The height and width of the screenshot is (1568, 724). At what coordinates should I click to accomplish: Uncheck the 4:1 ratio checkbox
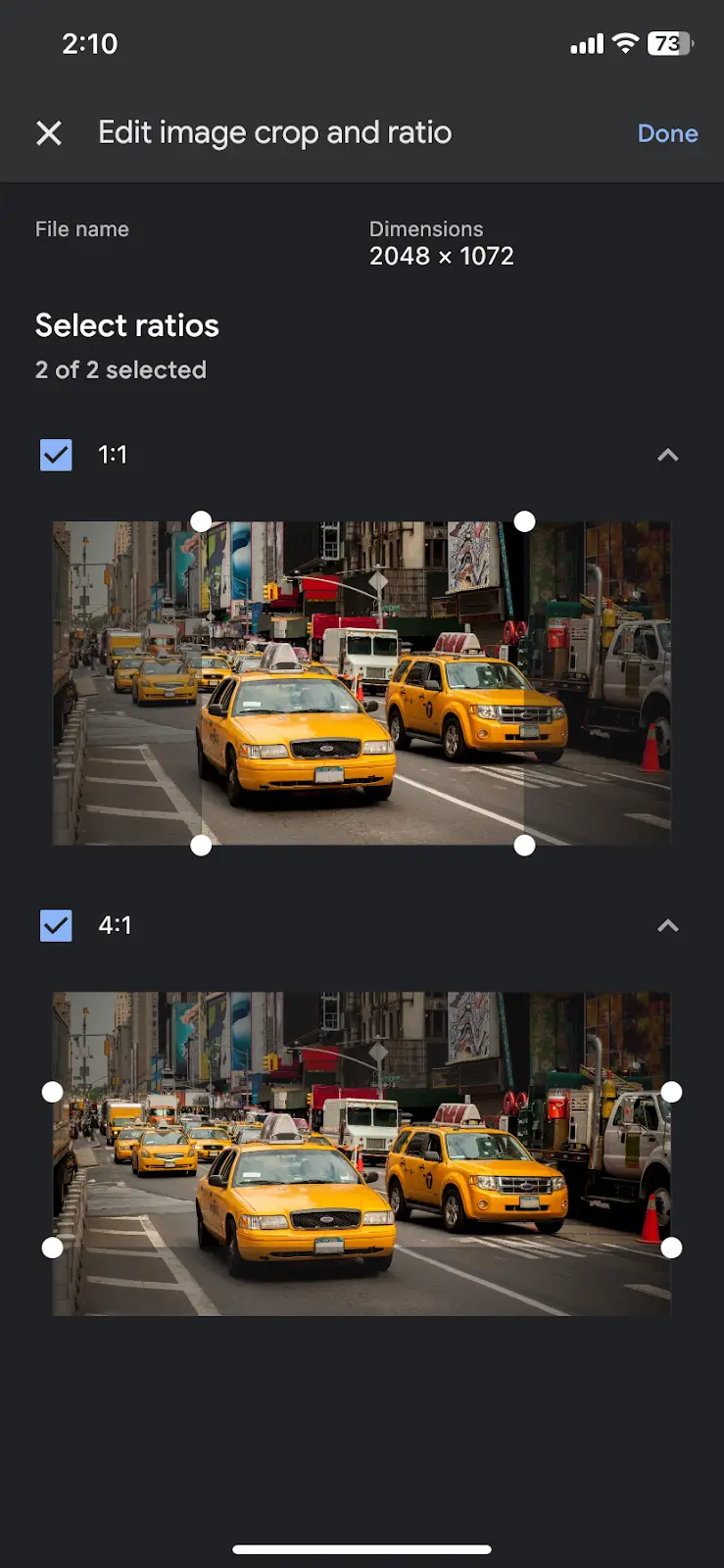56,925
